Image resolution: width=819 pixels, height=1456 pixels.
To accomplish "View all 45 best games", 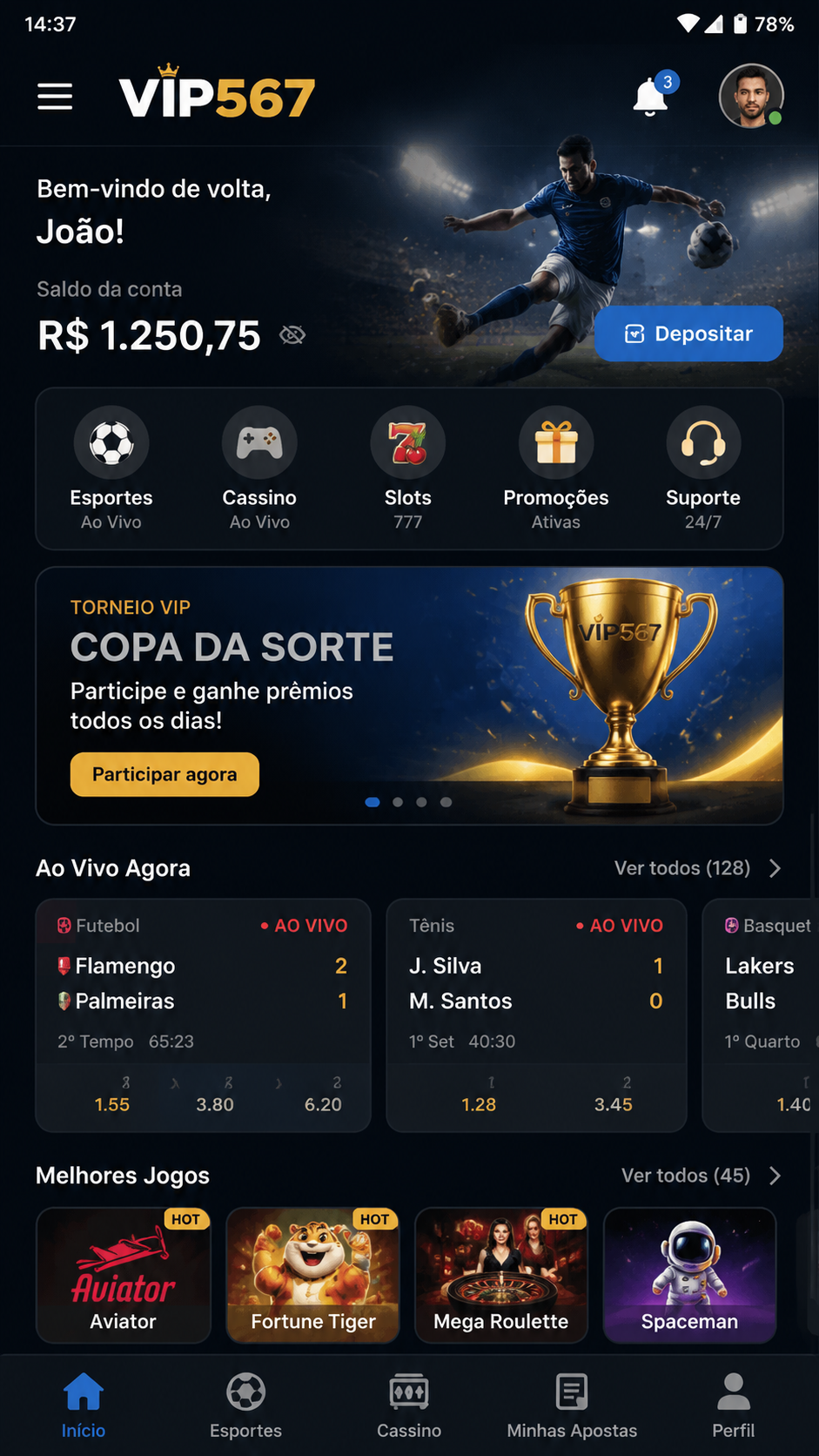I will pyautogui.click(x=702, y=1176).
